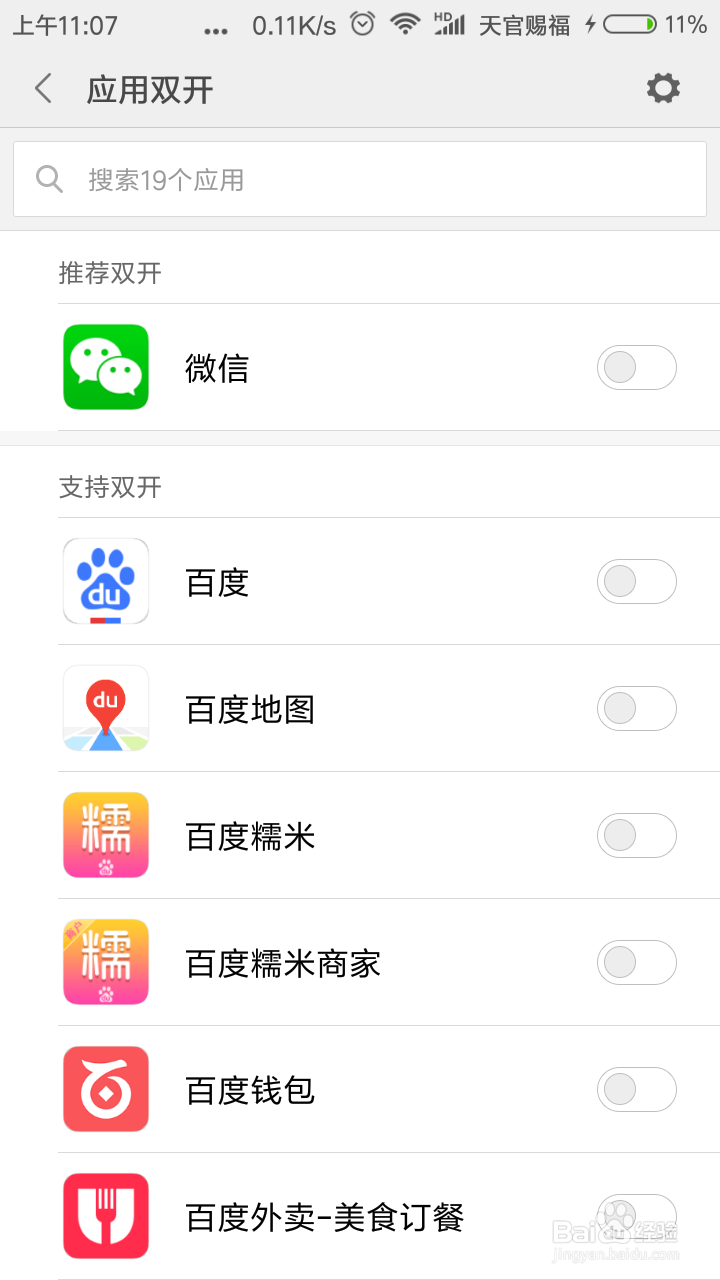
Task: Turn on the 百度钱包 switch
Action: [x=637, y=1089]
